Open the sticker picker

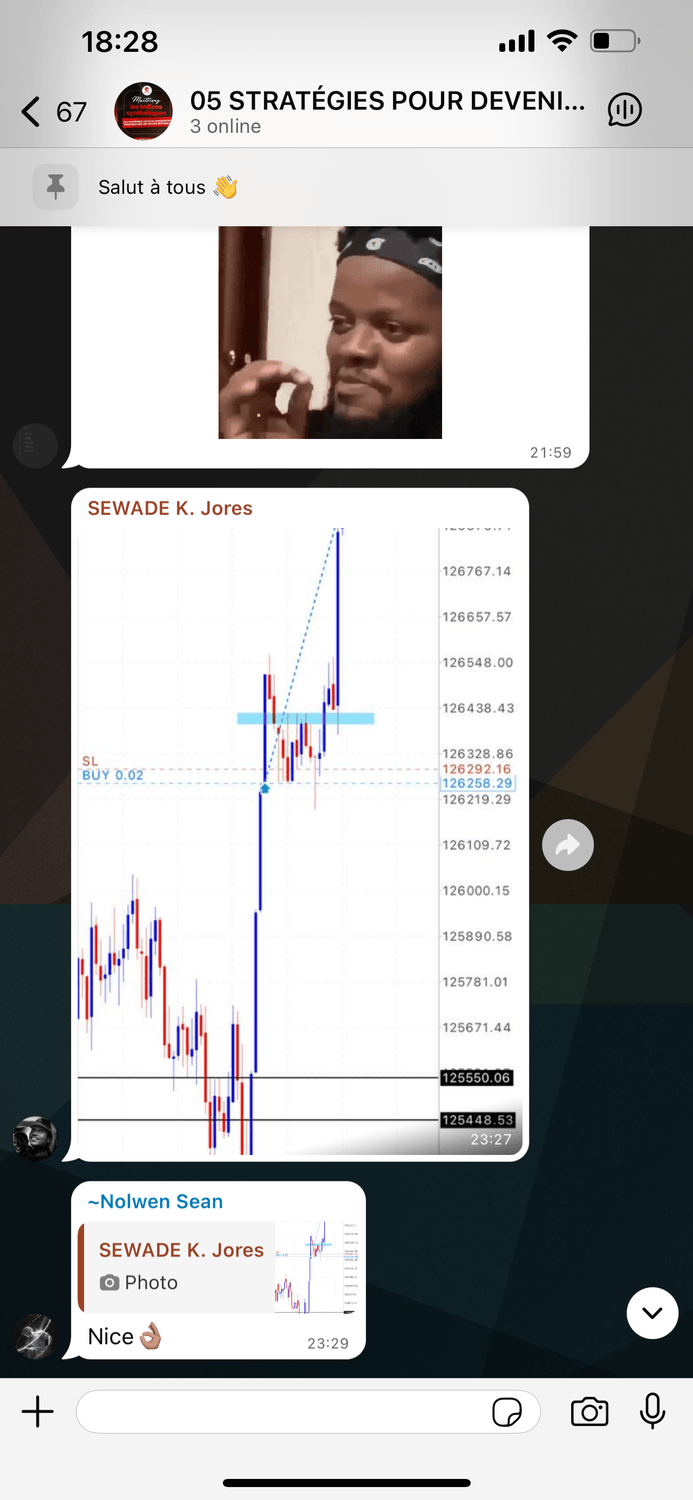click(508, 1412)
